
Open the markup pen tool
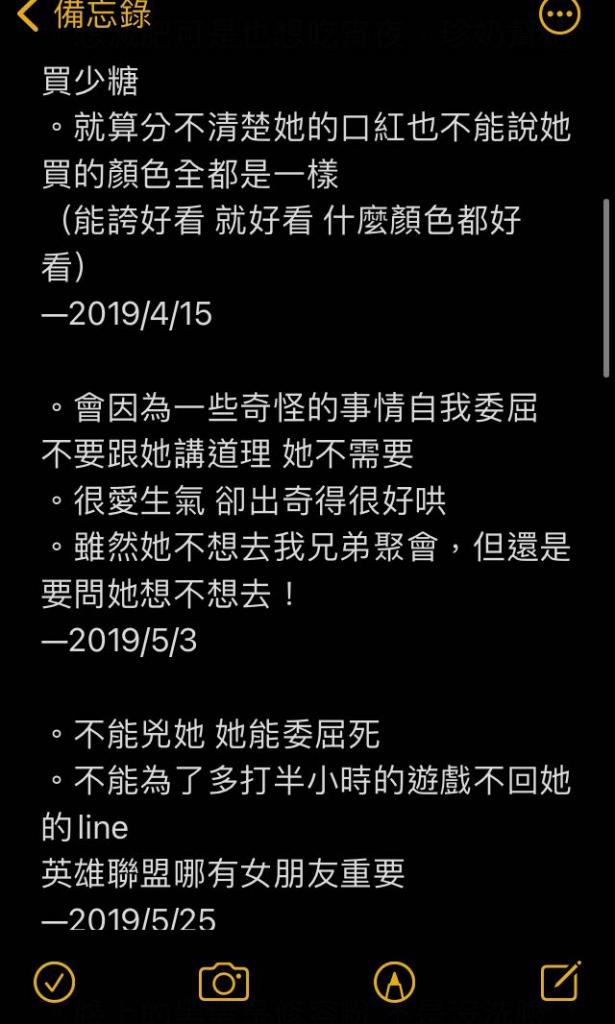click(x=394, y=983)
